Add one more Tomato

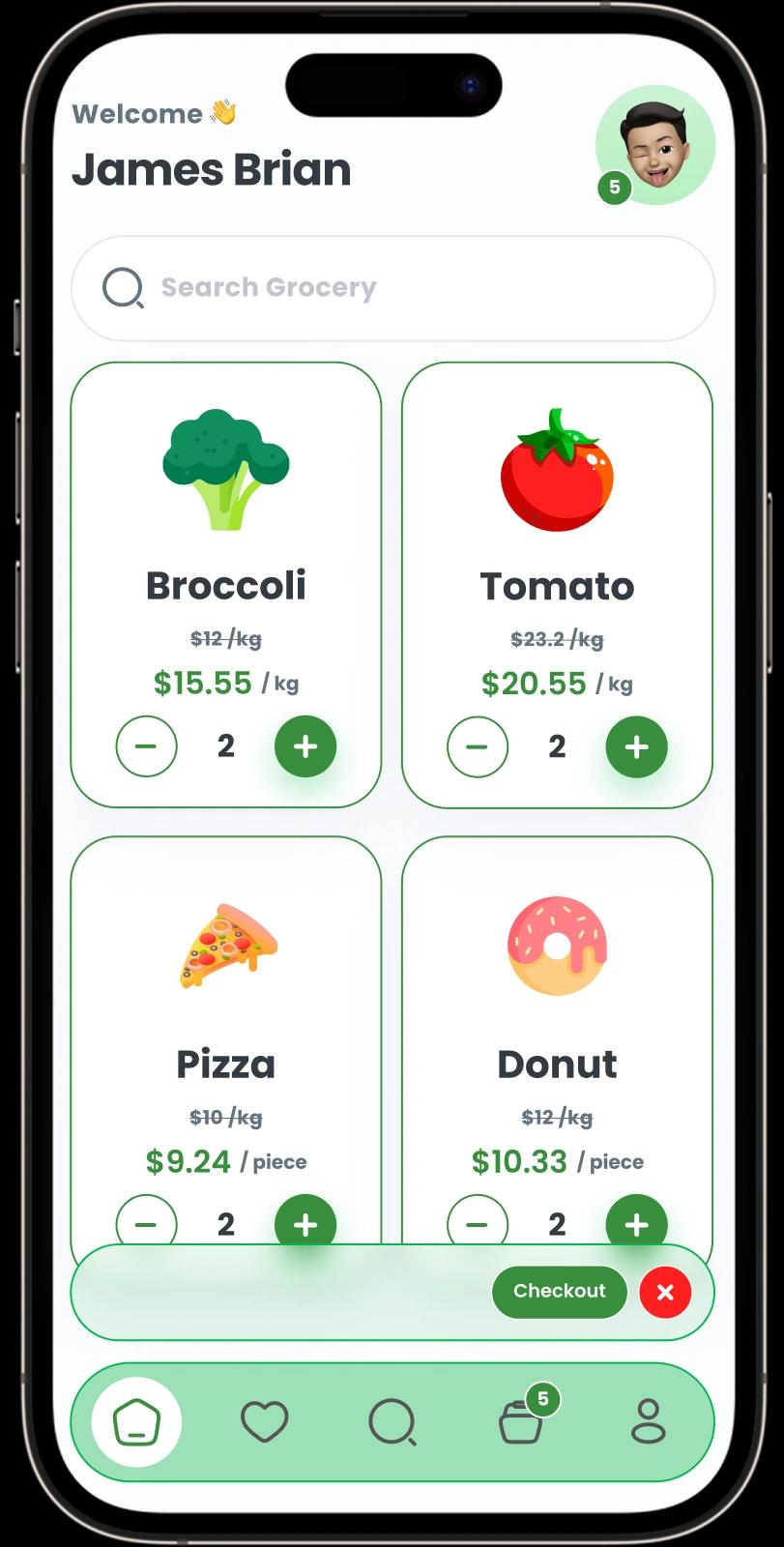click(x=636, y=746)
